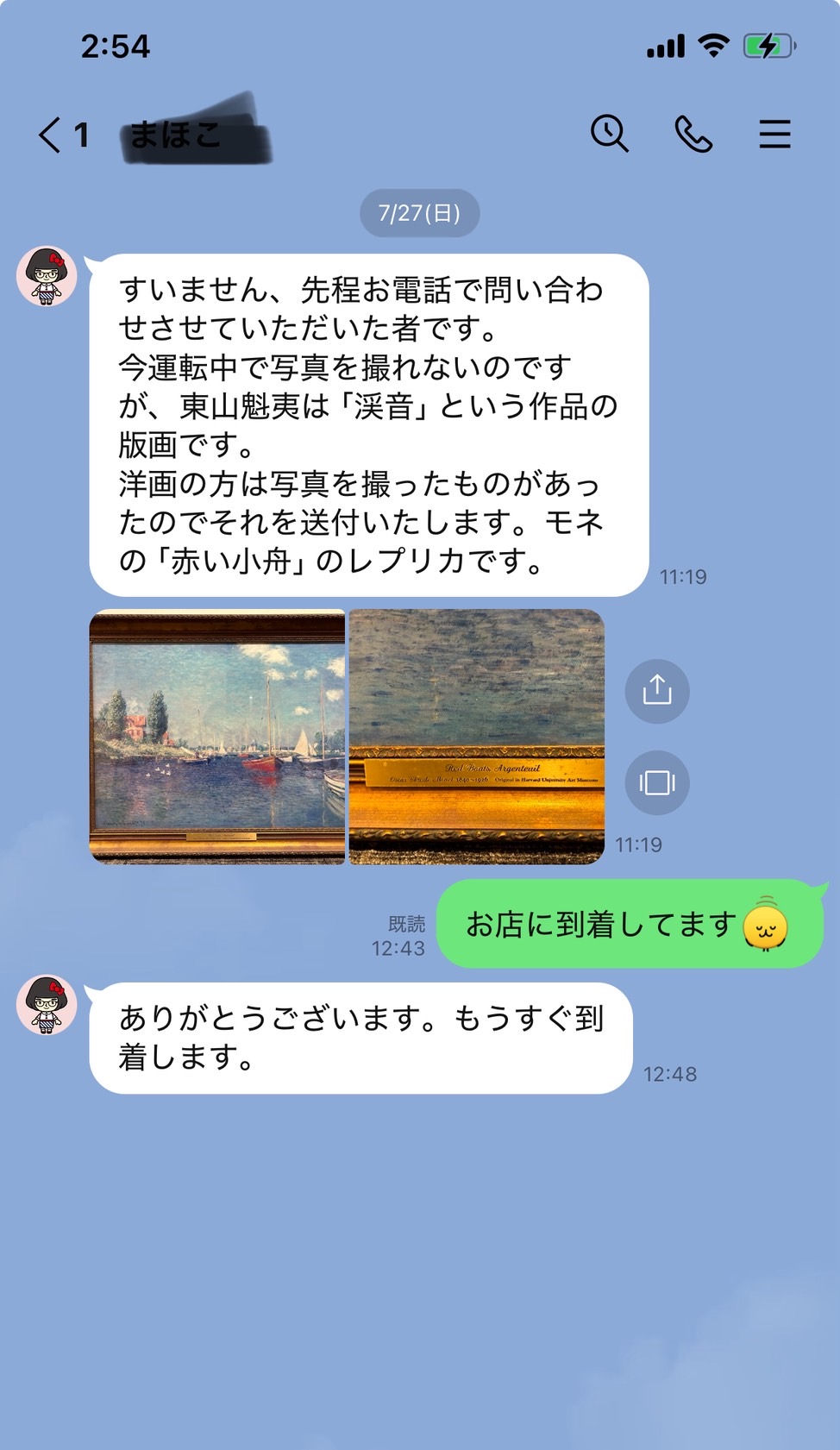Open the Monet painting photo
The height and width of the screenshot is (1450, 840).
(x=217, y=737)
